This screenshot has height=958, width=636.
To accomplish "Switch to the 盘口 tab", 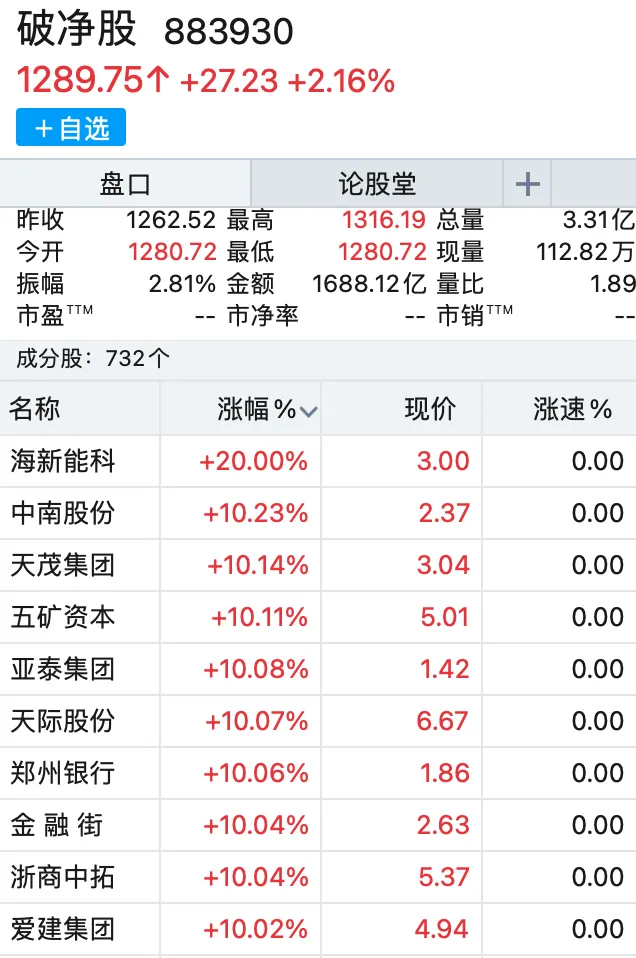I will [x=125, y=184].
